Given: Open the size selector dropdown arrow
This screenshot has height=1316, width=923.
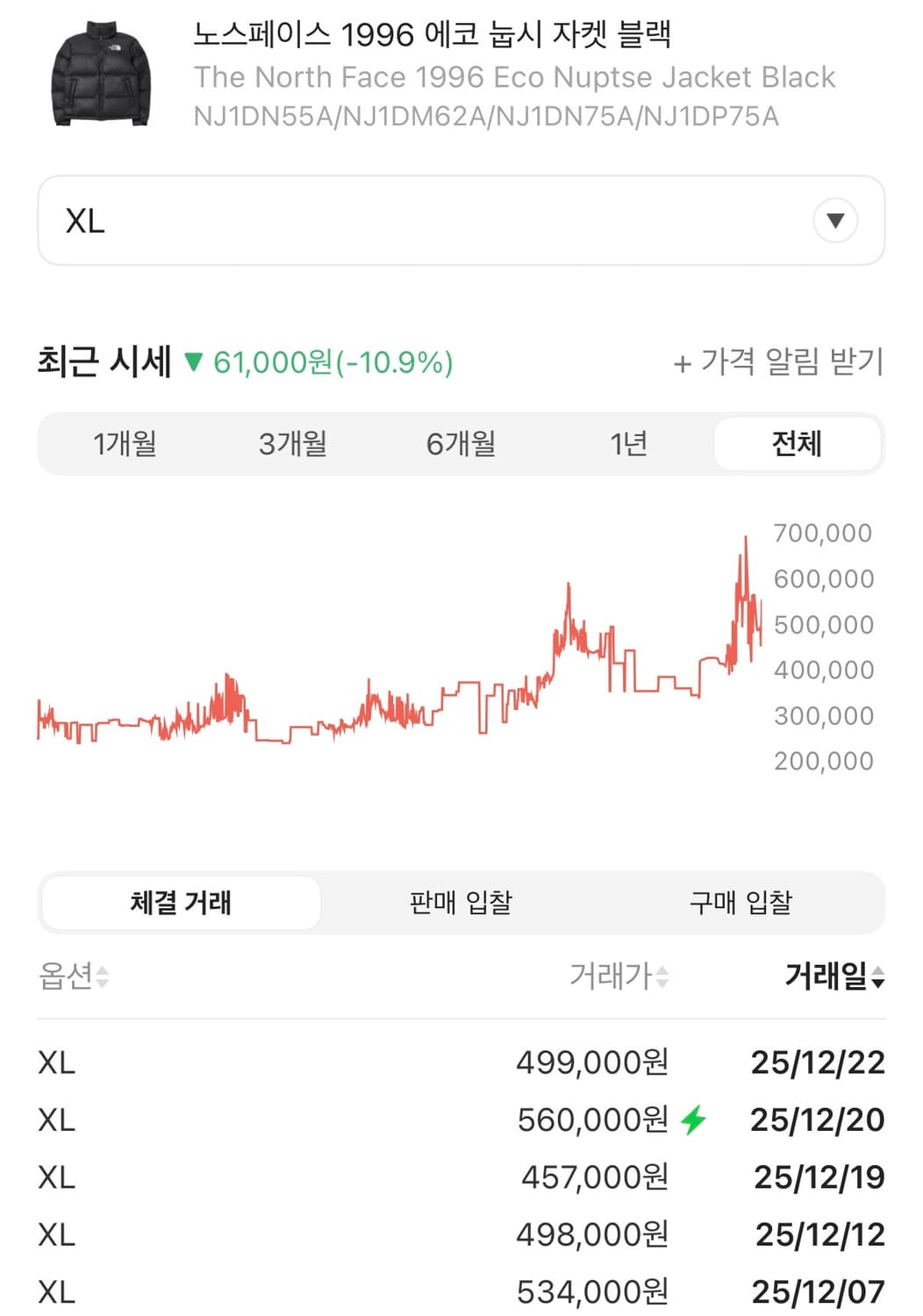Looking at the screenshot, I should pyautogui.click(x=834, y=220).
